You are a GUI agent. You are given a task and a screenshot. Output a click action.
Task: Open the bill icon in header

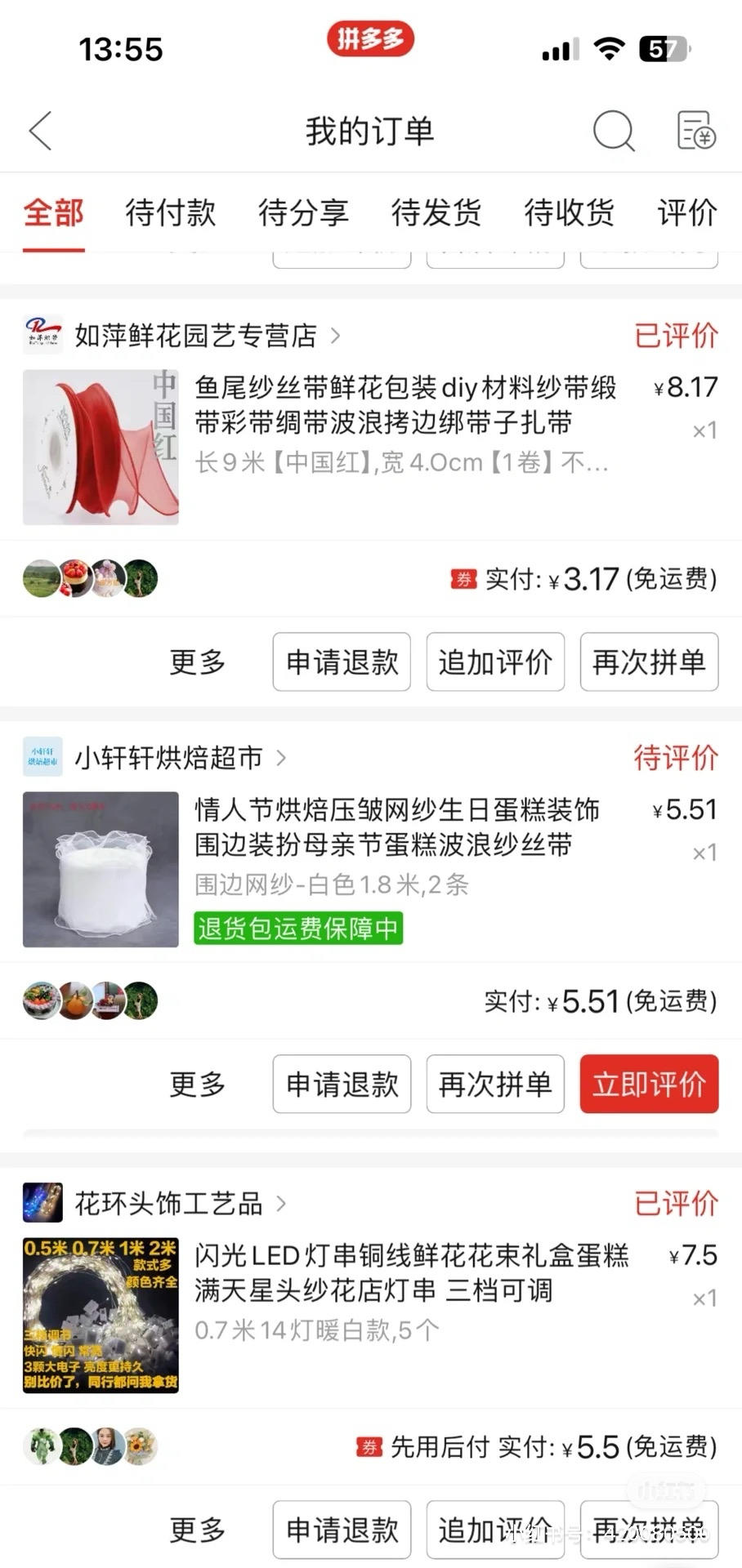pyautogui.click(x=696, y=131)
